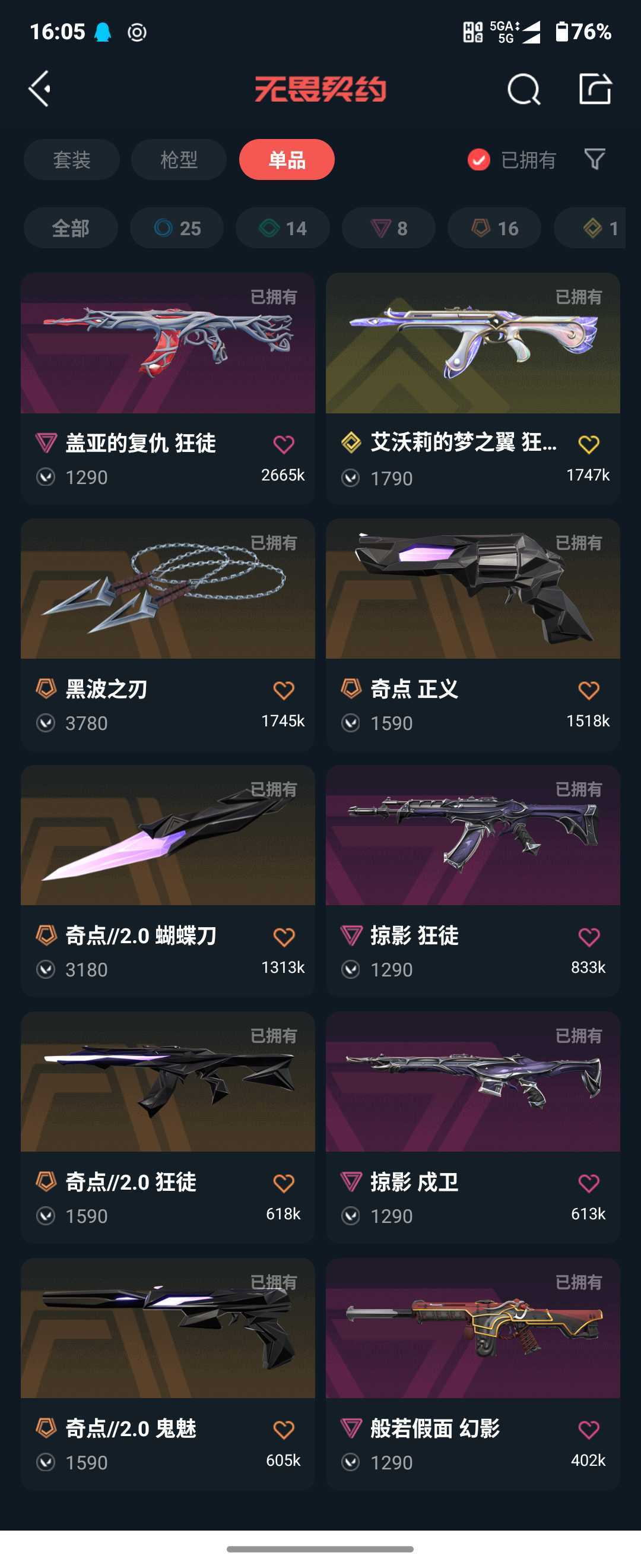Filter by the tier chip showing 25

(177, 227)
